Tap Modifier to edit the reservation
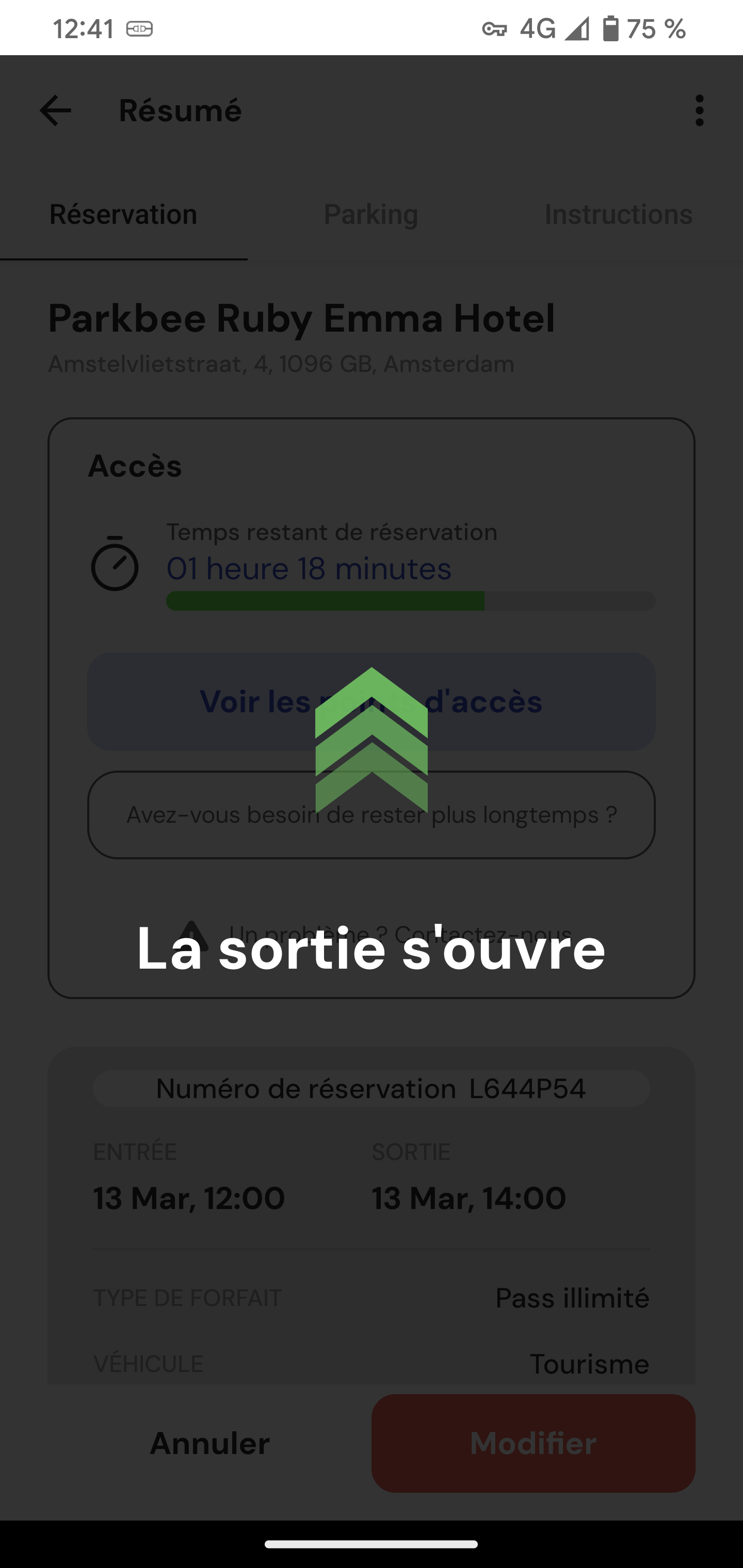 point(533,1443)
